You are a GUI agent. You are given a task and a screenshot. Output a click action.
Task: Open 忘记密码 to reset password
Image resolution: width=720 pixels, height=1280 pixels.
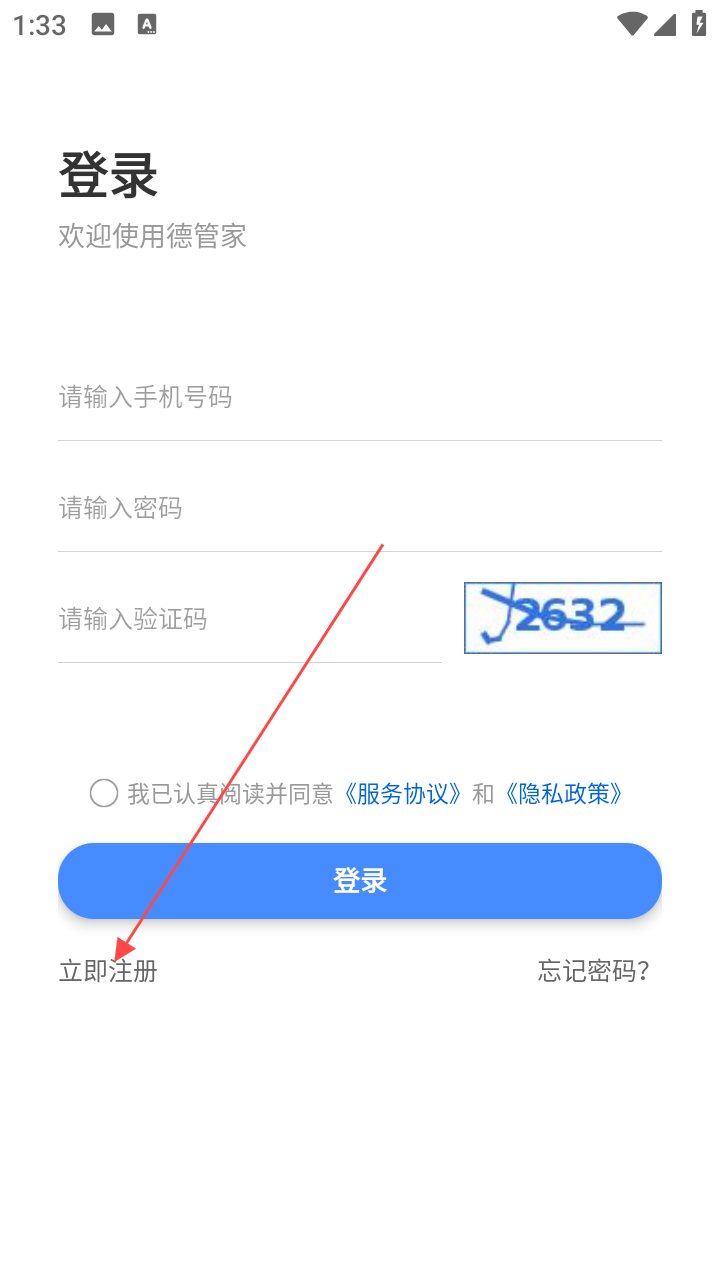coord(594,971)
